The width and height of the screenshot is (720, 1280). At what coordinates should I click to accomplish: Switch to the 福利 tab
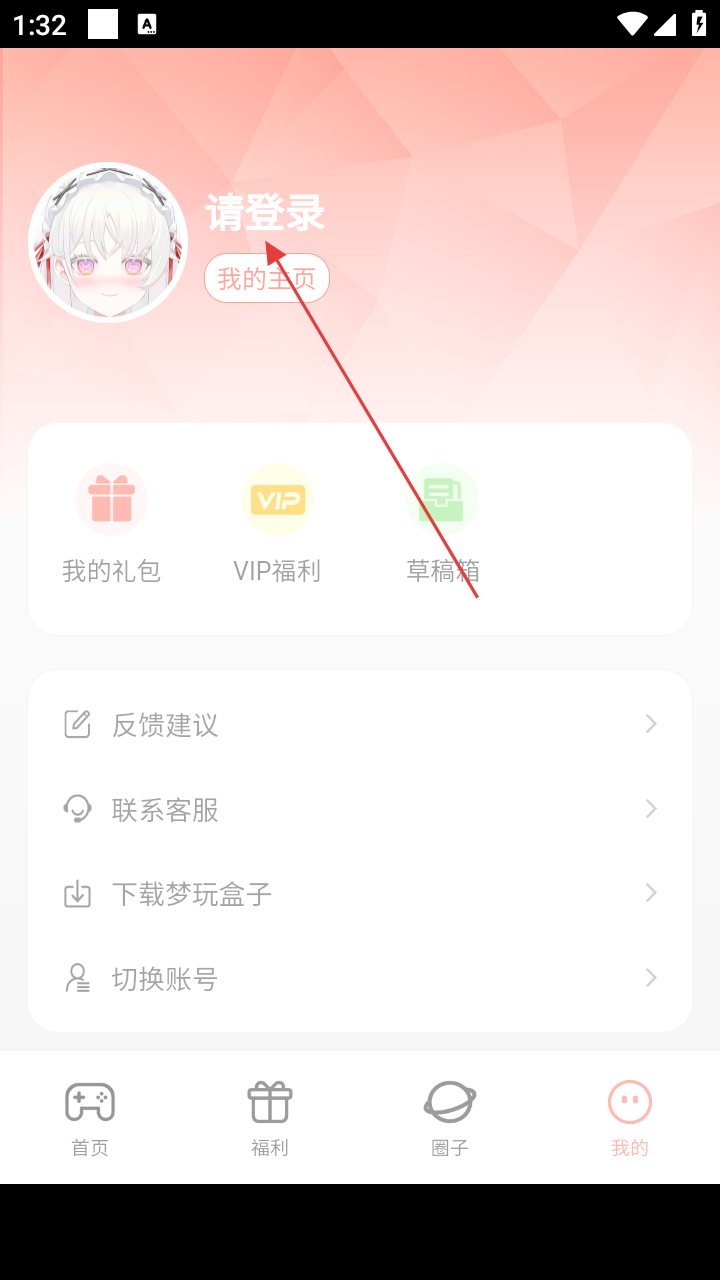pyautogui.click(x=270, y=1118)
